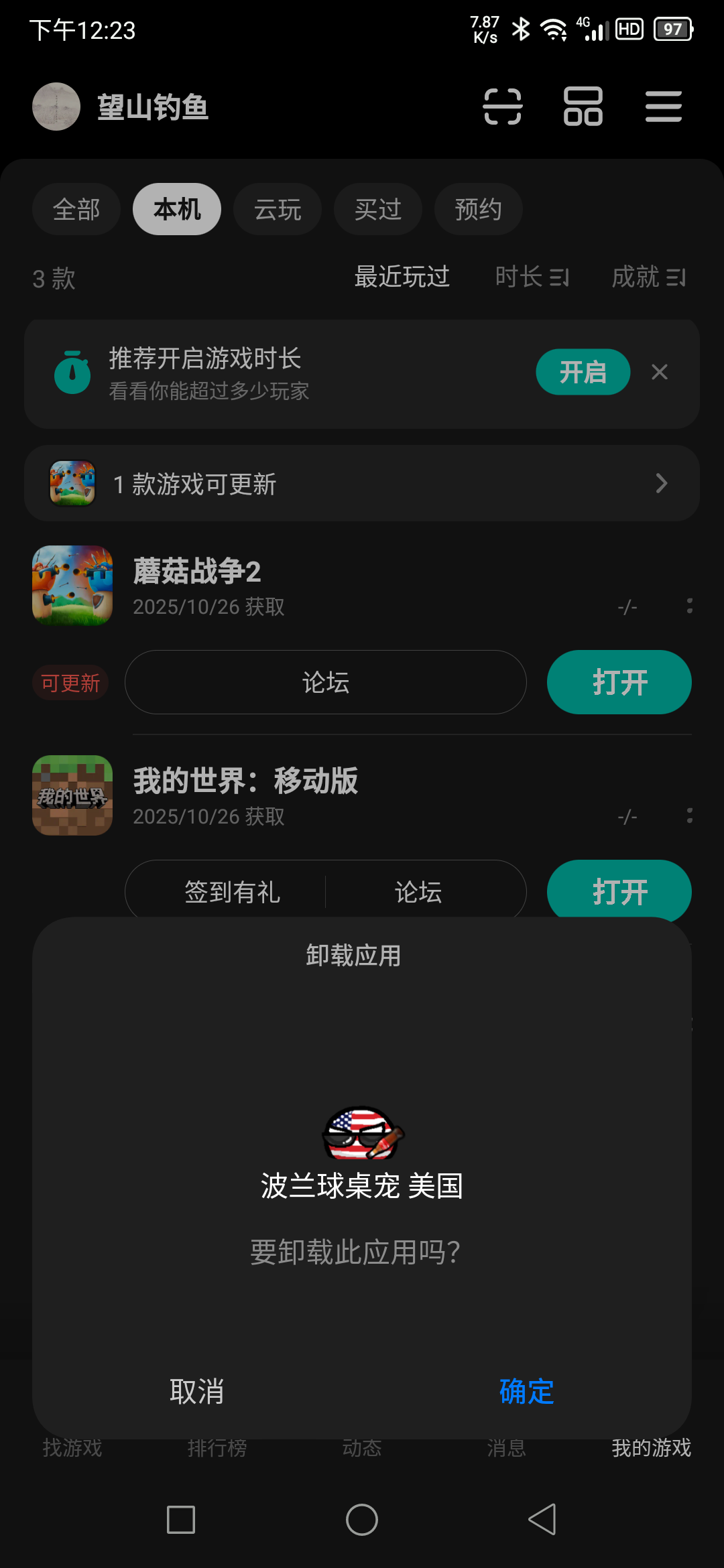Switch to the 全部 filter chip

[76, 209]
